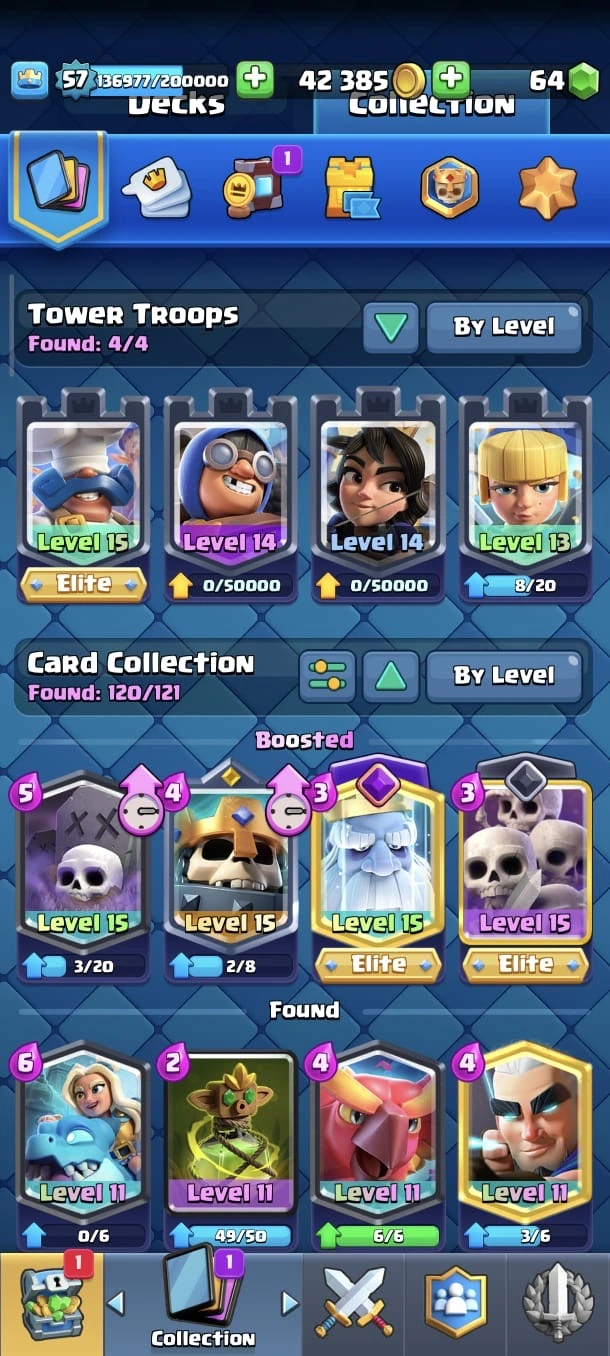Image resolution: width=610 pixels, height=1356 pixels.
Task: Change Tower Troops sorting By Level
Action: (x=504, y=326)
